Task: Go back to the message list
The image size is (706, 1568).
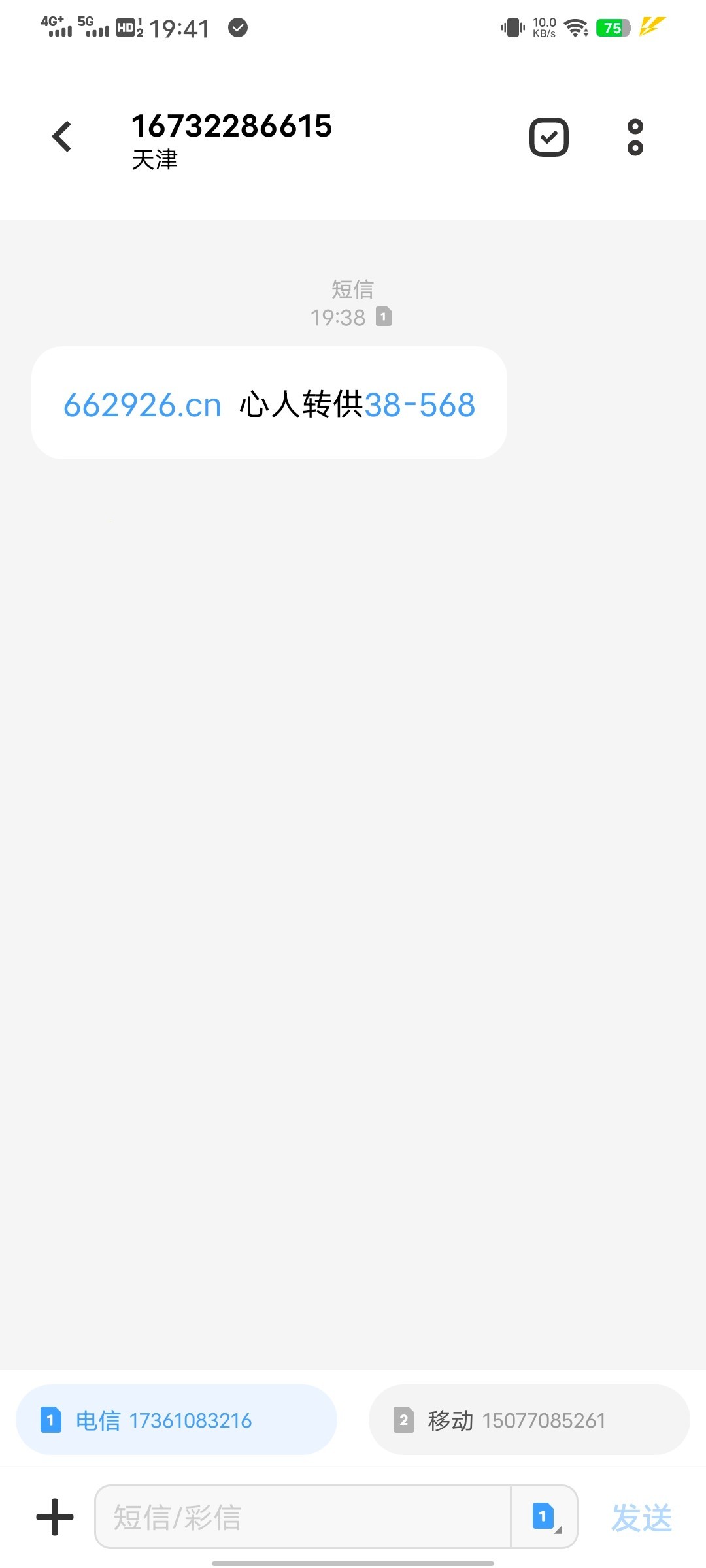Action: pos(62,137)
